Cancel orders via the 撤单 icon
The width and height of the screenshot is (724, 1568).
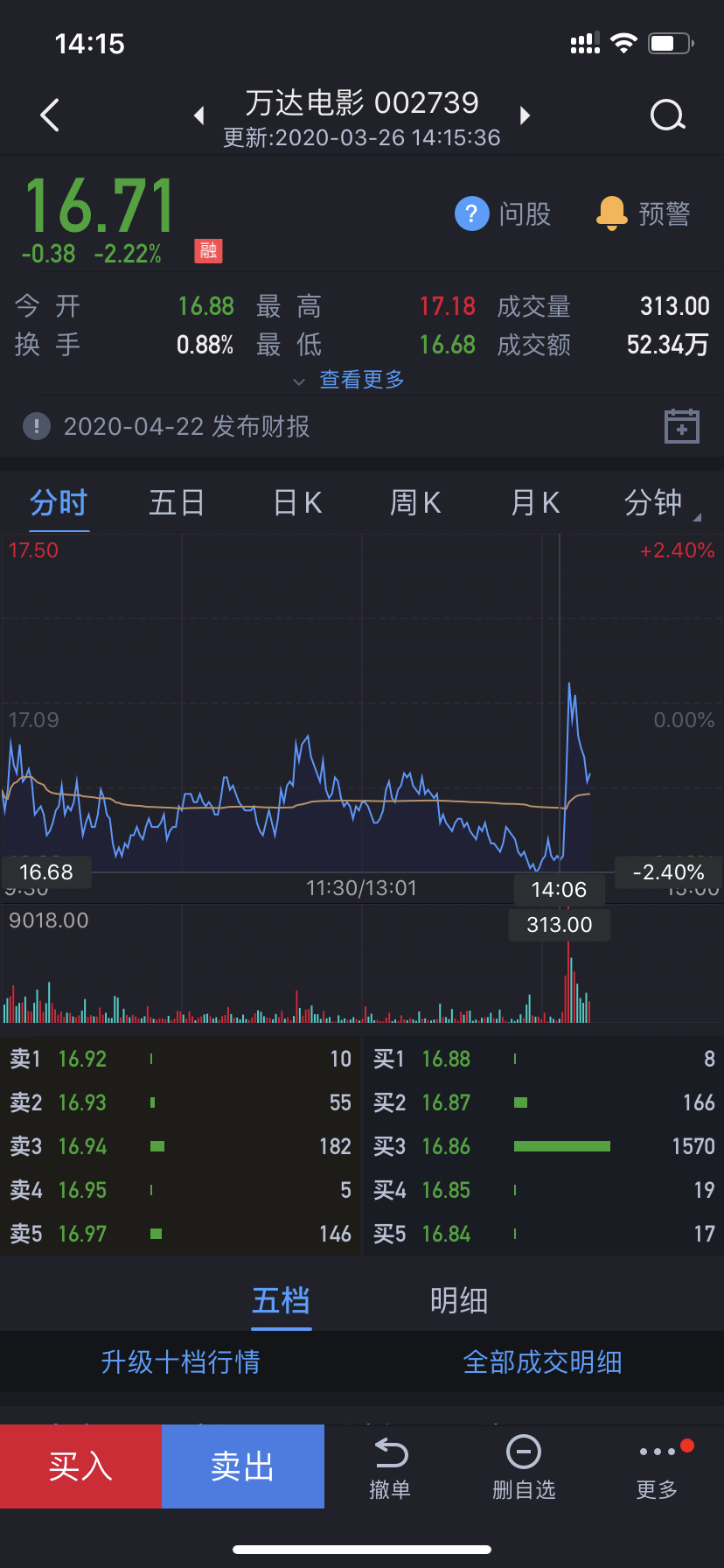[390, 1466]
